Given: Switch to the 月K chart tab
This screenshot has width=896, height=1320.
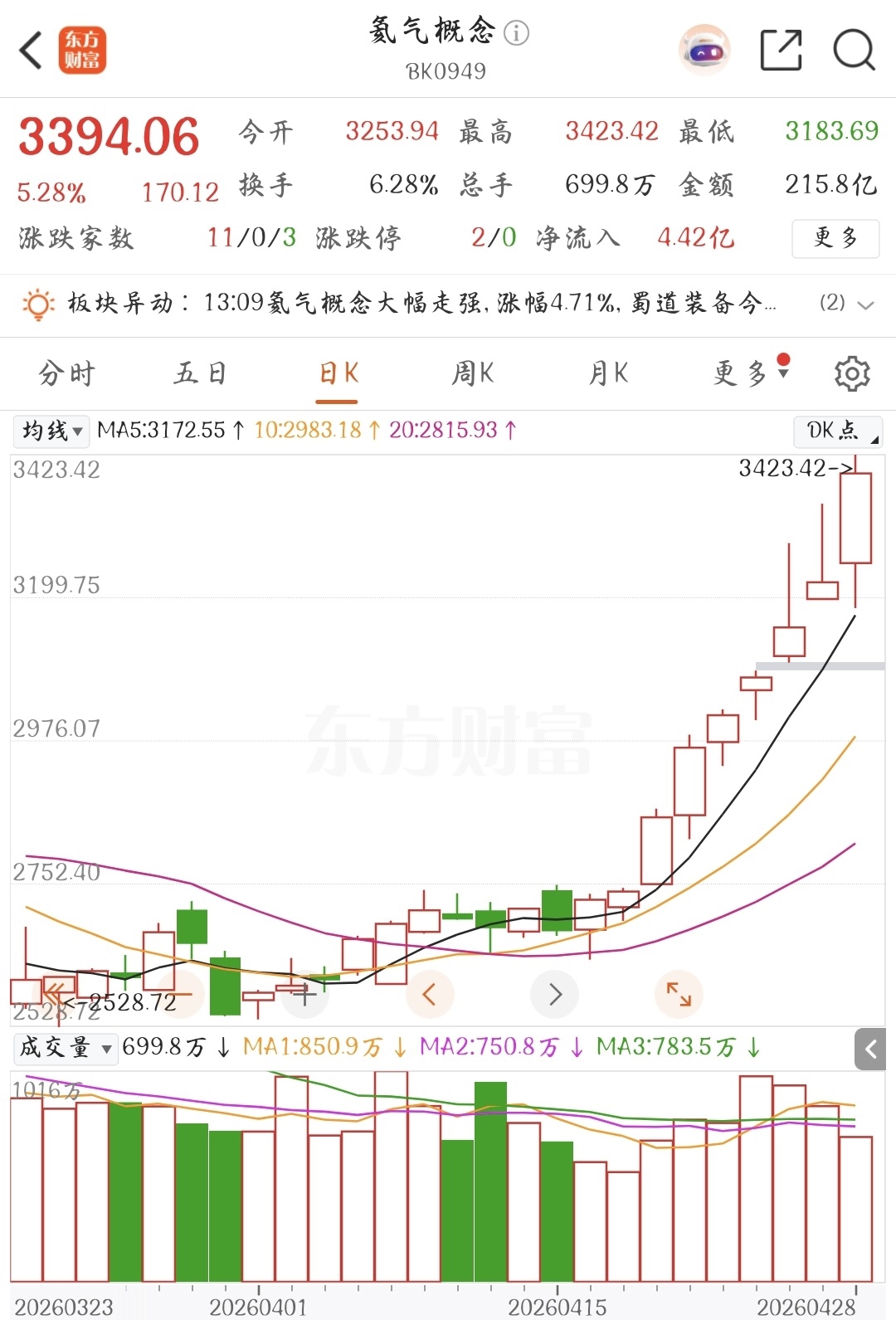Looking at the screenshot, I should click(x=608, y=374).
